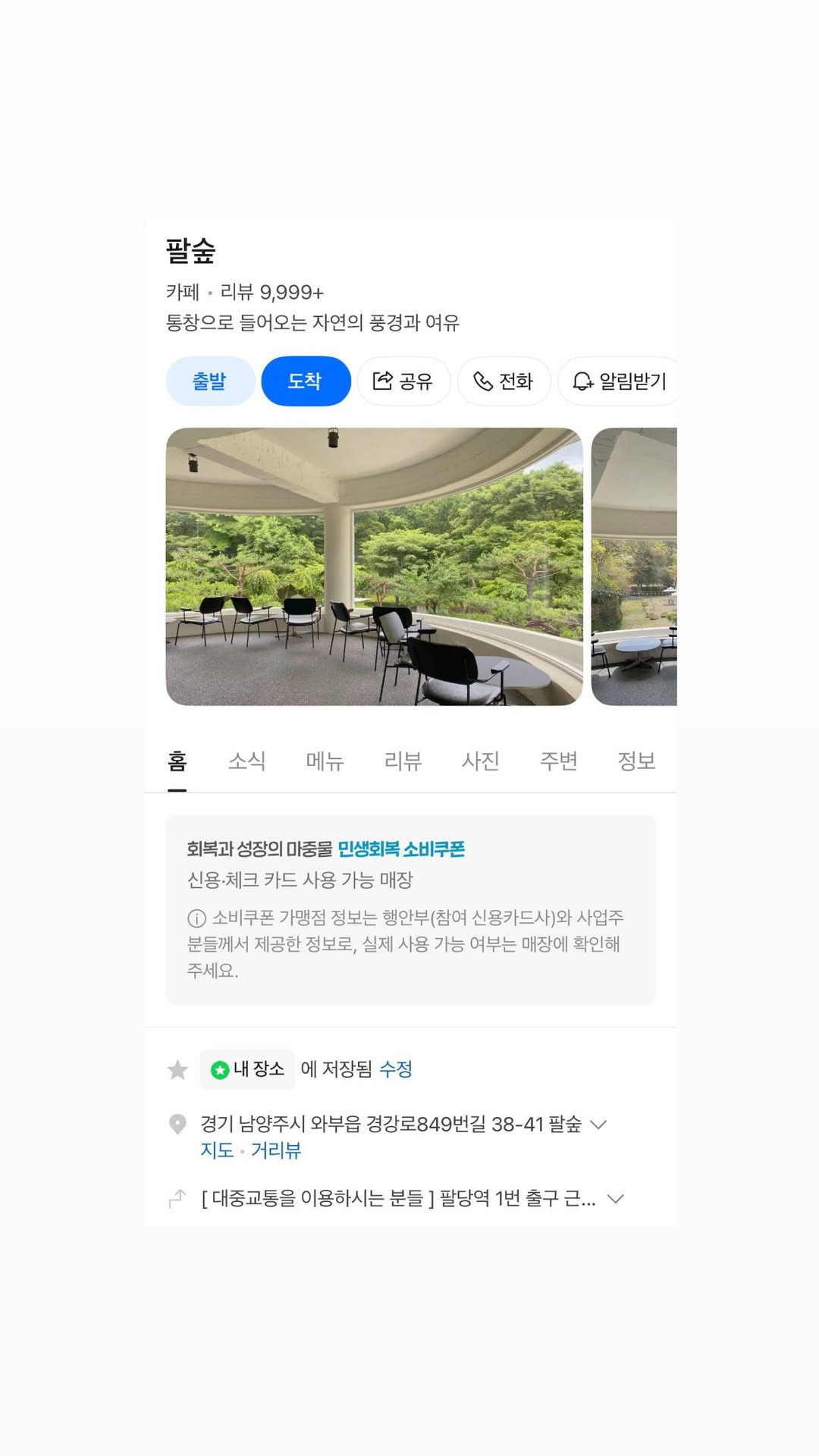
Task: Expand the public transit directions
Action: tap(616, 1199)
